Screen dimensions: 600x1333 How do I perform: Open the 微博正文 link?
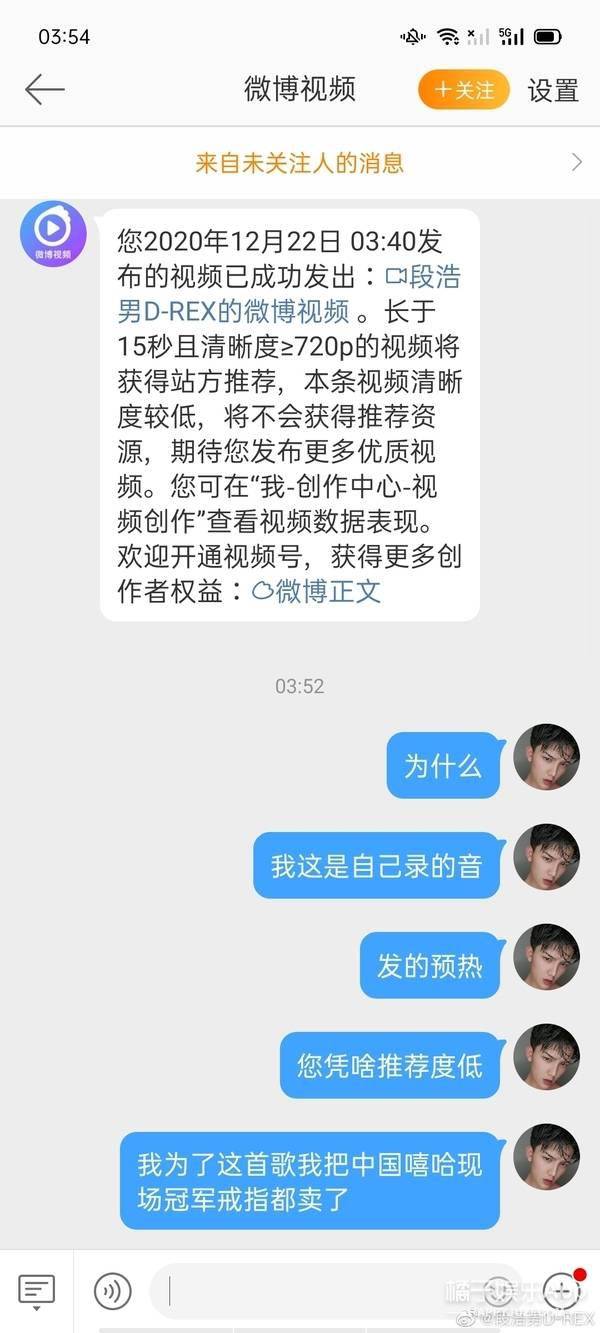click(x=316, y=590)
